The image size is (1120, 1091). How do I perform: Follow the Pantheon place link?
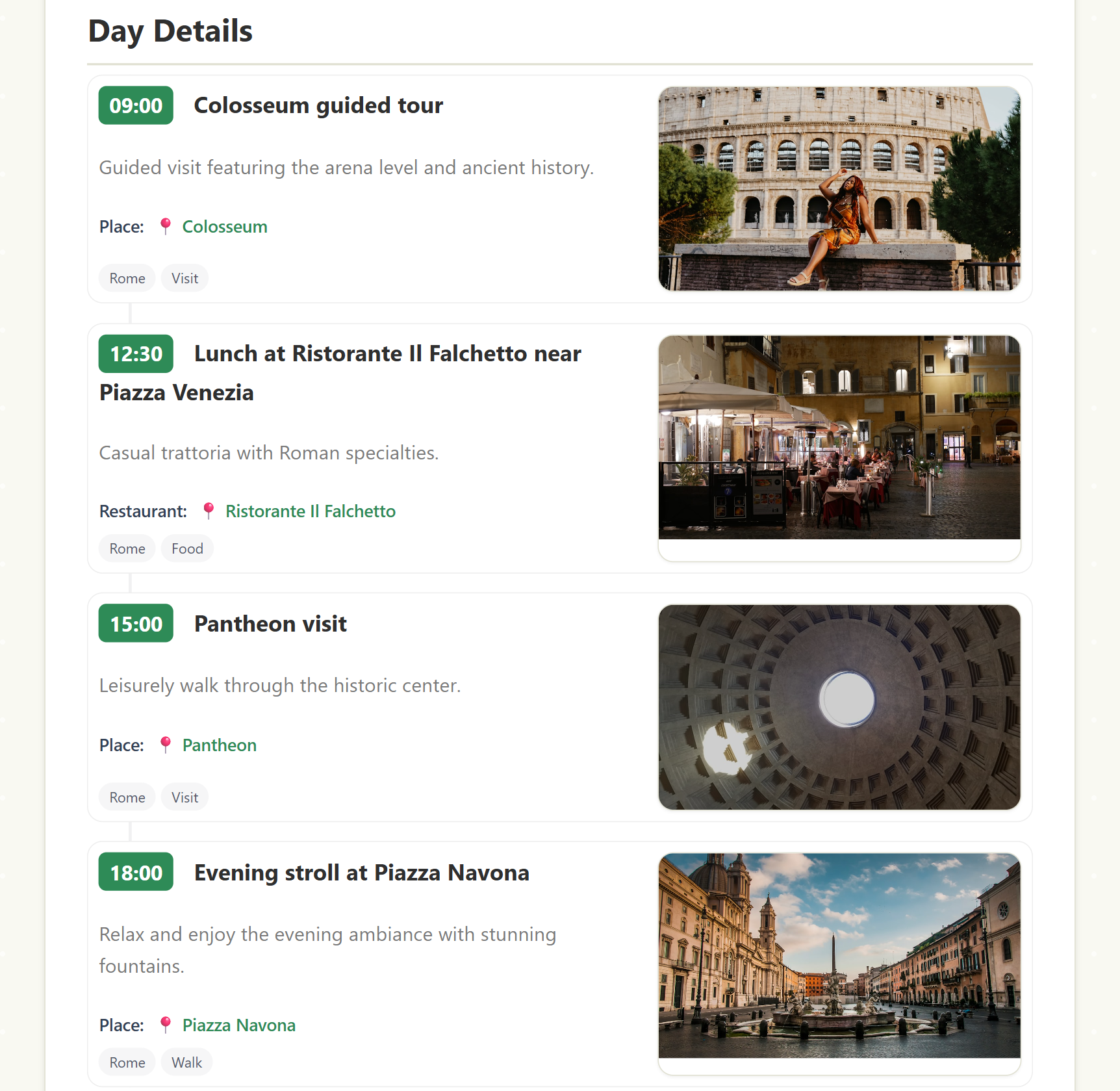coord(219,745)
